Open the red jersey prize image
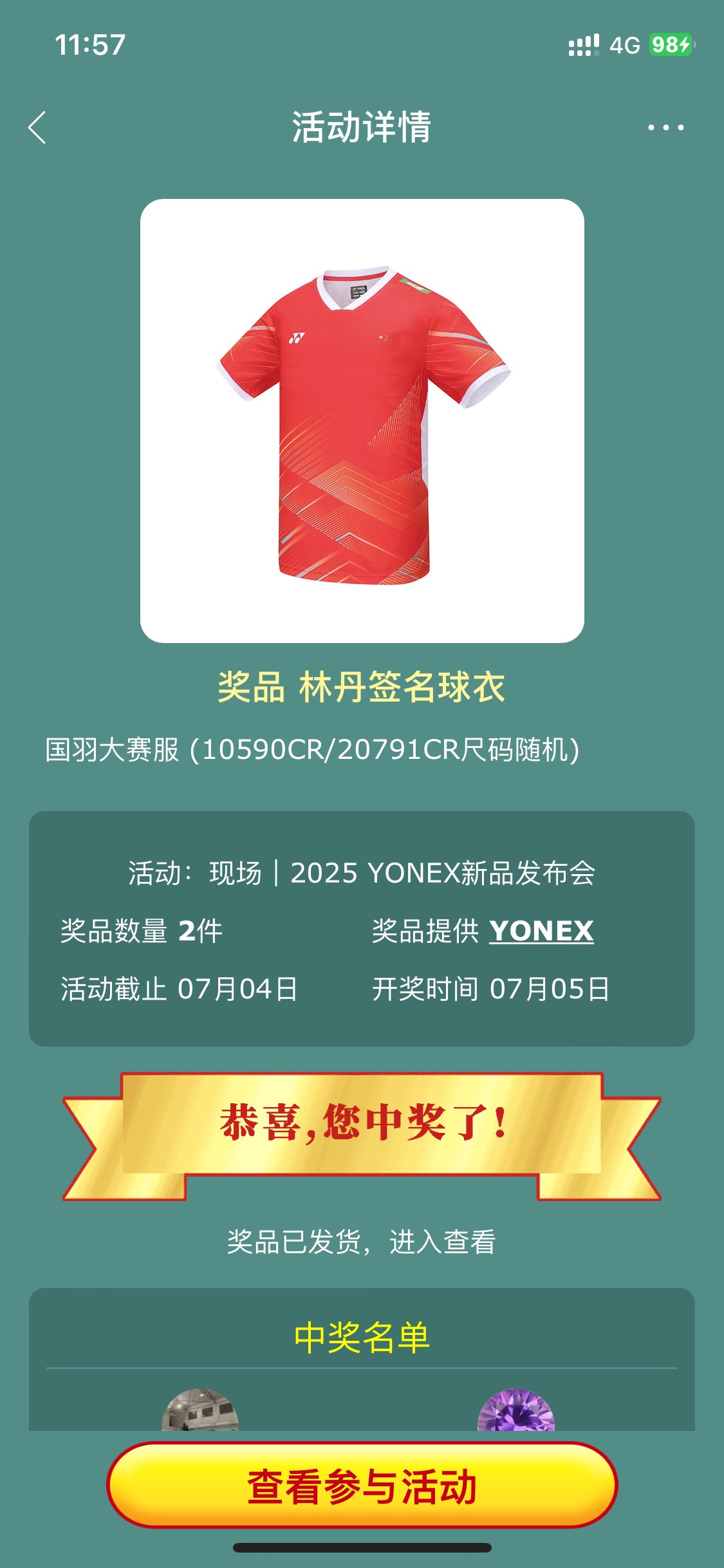 (362, 421)
